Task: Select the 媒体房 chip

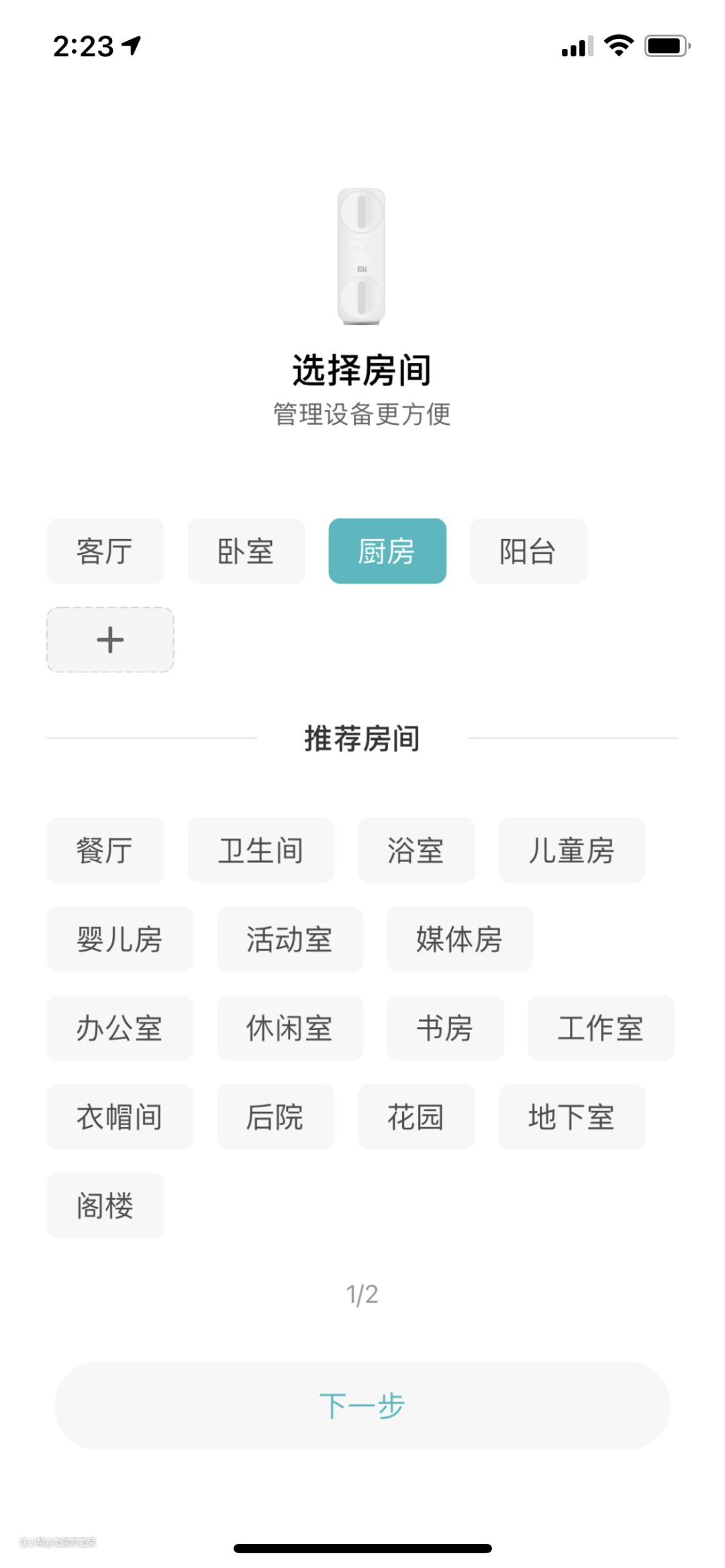Action: tap(459, 939)
